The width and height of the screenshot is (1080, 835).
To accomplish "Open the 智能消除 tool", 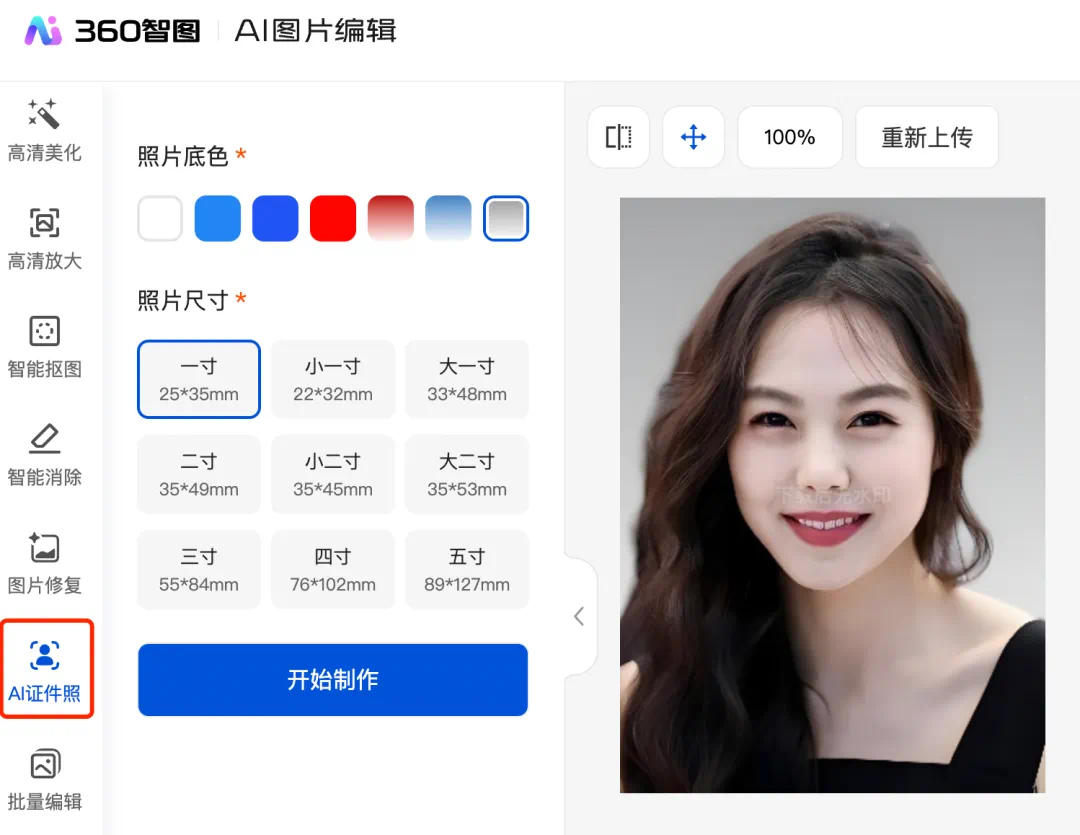I will click(44, 455).
